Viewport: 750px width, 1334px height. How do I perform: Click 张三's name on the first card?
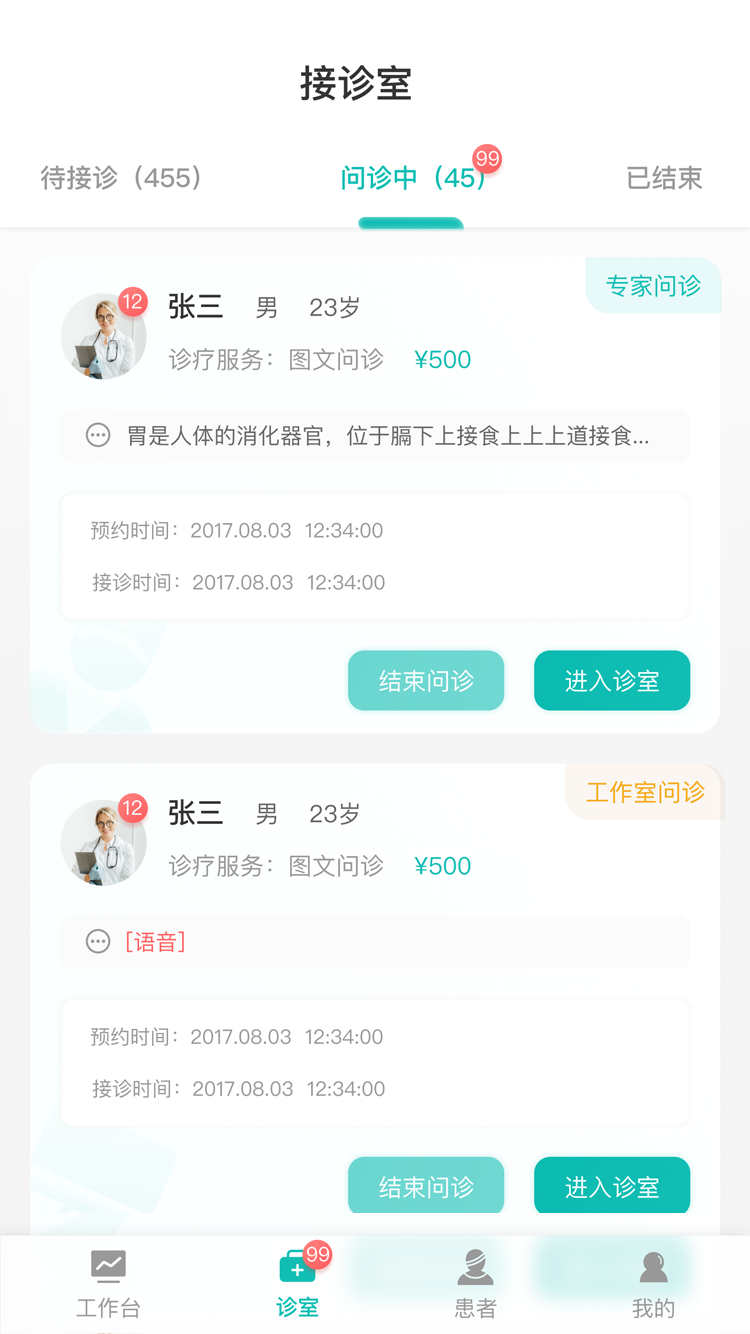(196, 308)
